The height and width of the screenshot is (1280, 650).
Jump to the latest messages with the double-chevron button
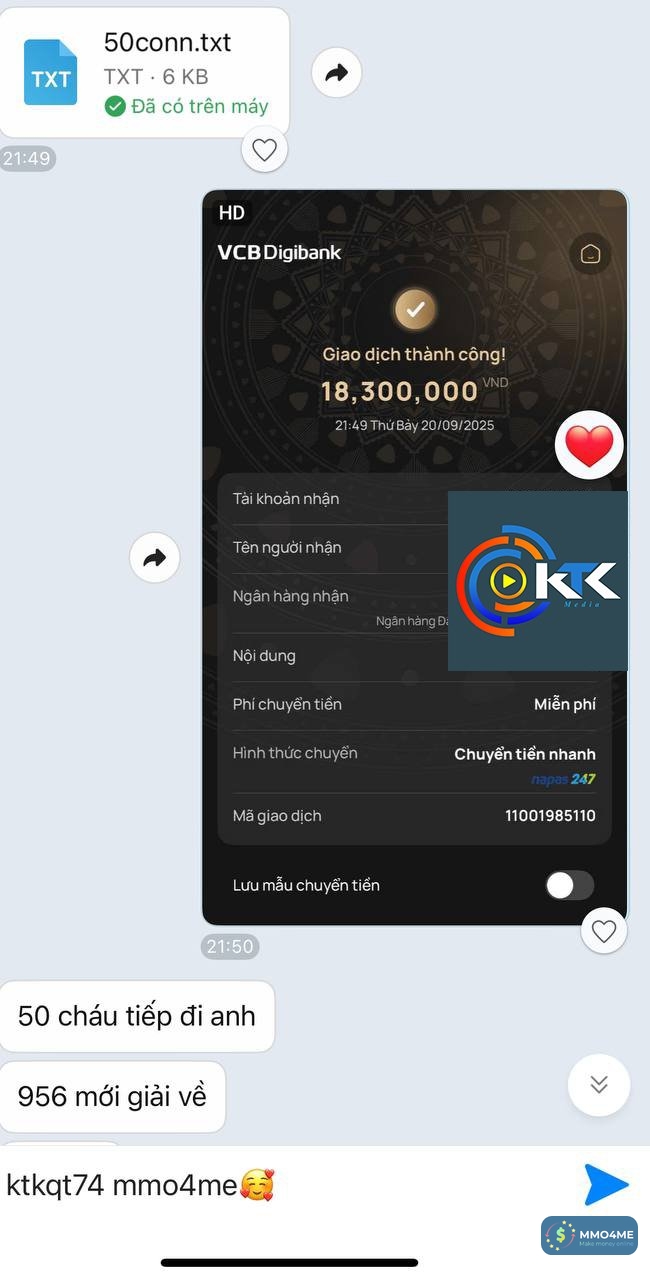pyautogui.click(x=599, y=1085)
